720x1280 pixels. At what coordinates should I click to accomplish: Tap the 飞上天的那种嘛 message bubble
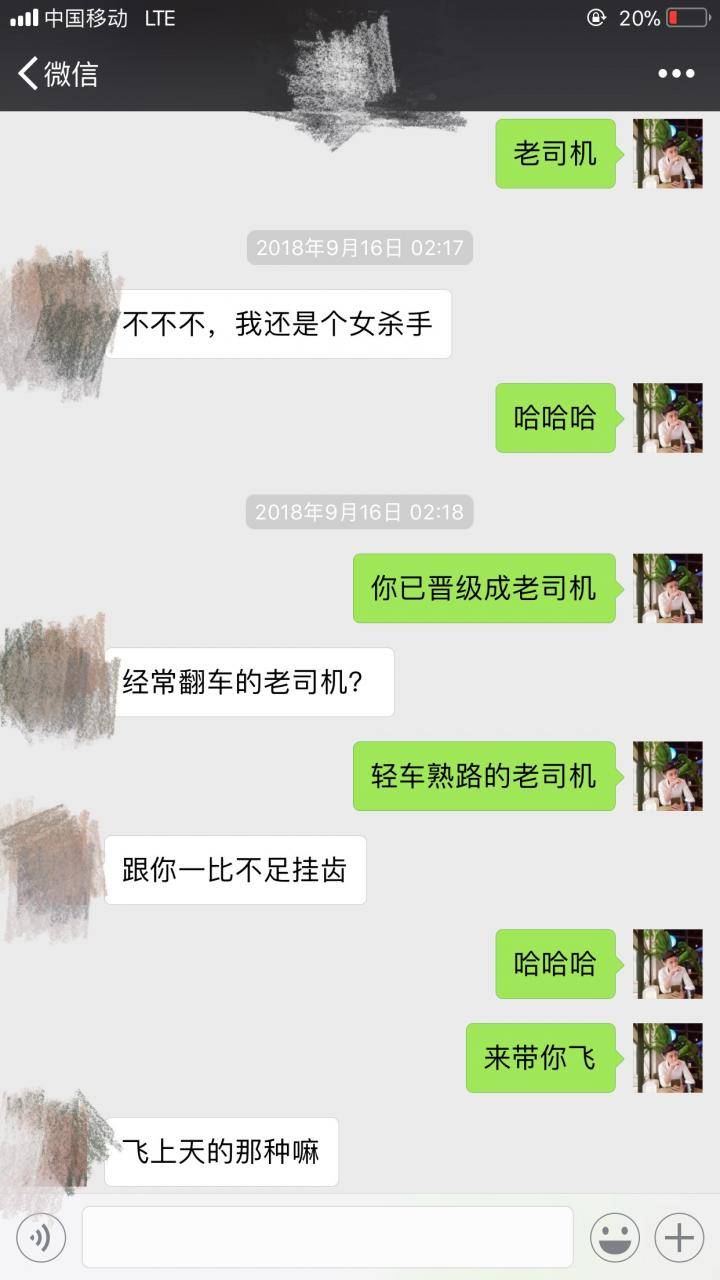[221, 1152]
